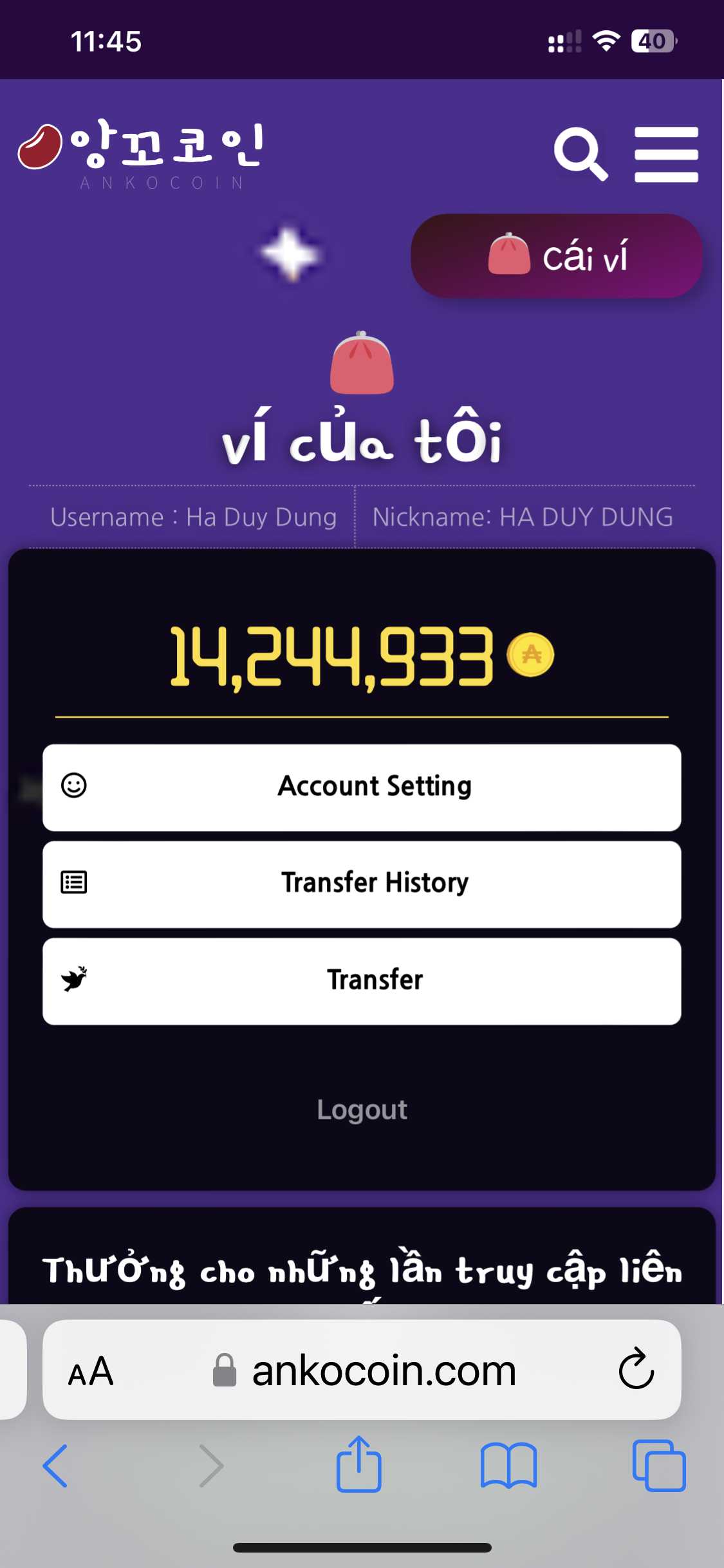Show open Safari tabs

click(x=658, y=1466)
